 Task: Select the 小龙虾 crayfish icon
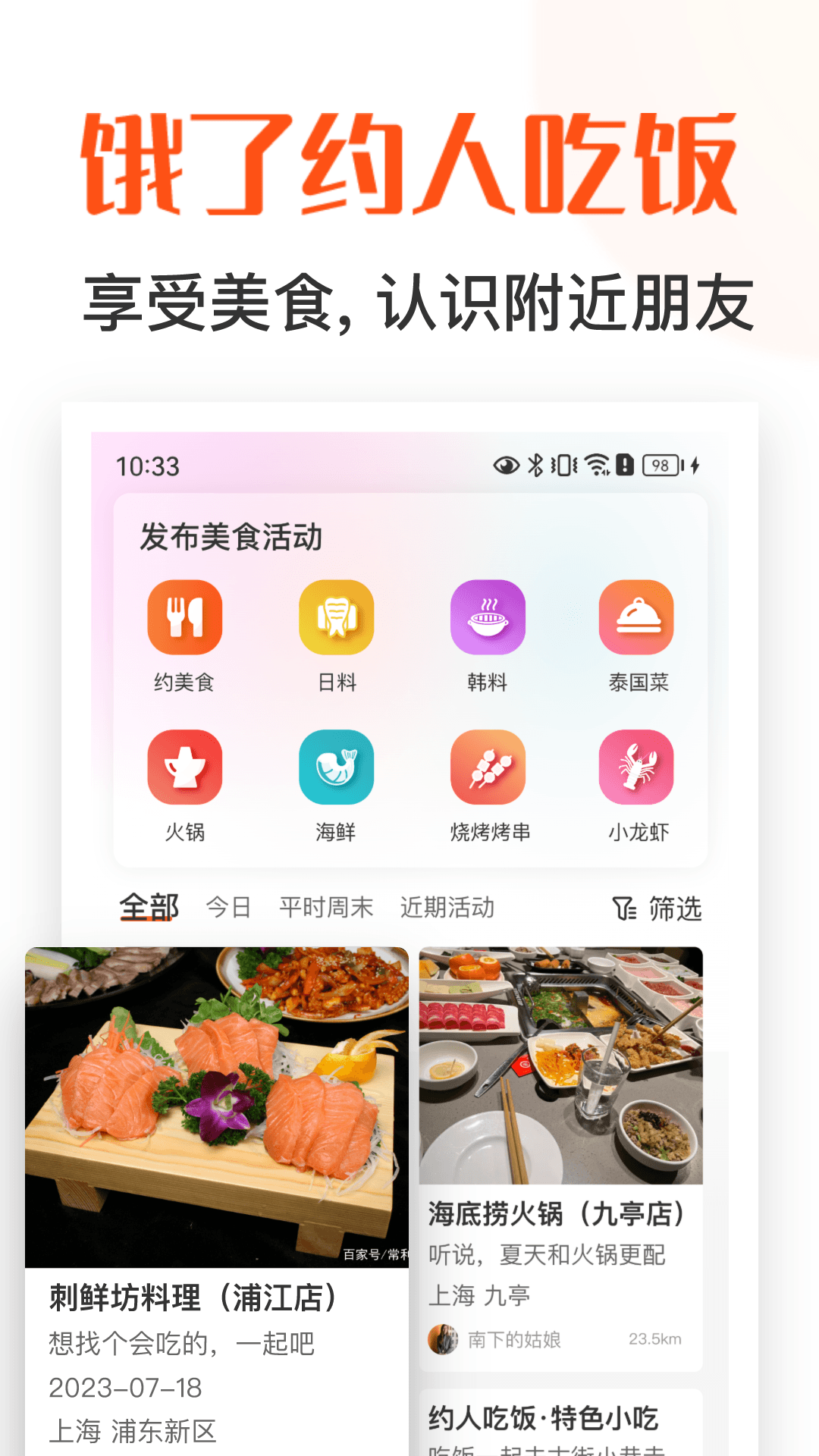[638, 767]
